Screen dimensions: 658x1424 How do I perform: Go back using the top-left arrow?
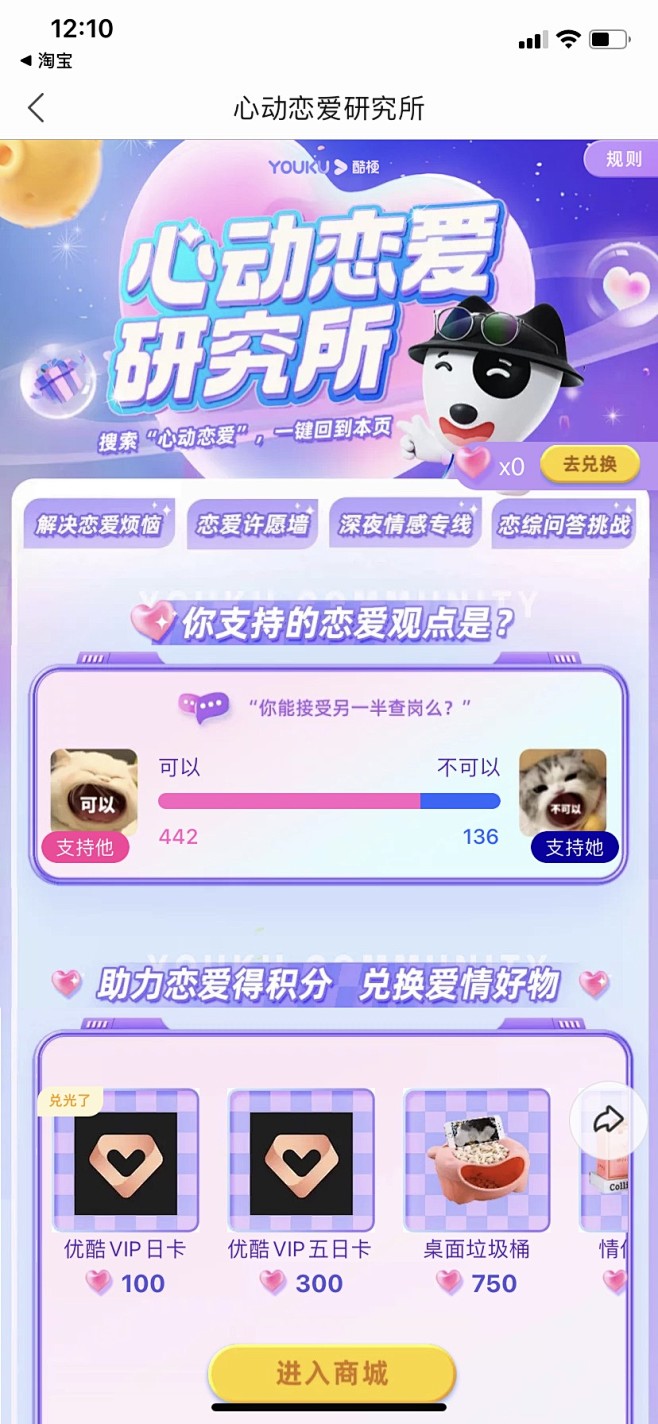click(x=36, y=108)
